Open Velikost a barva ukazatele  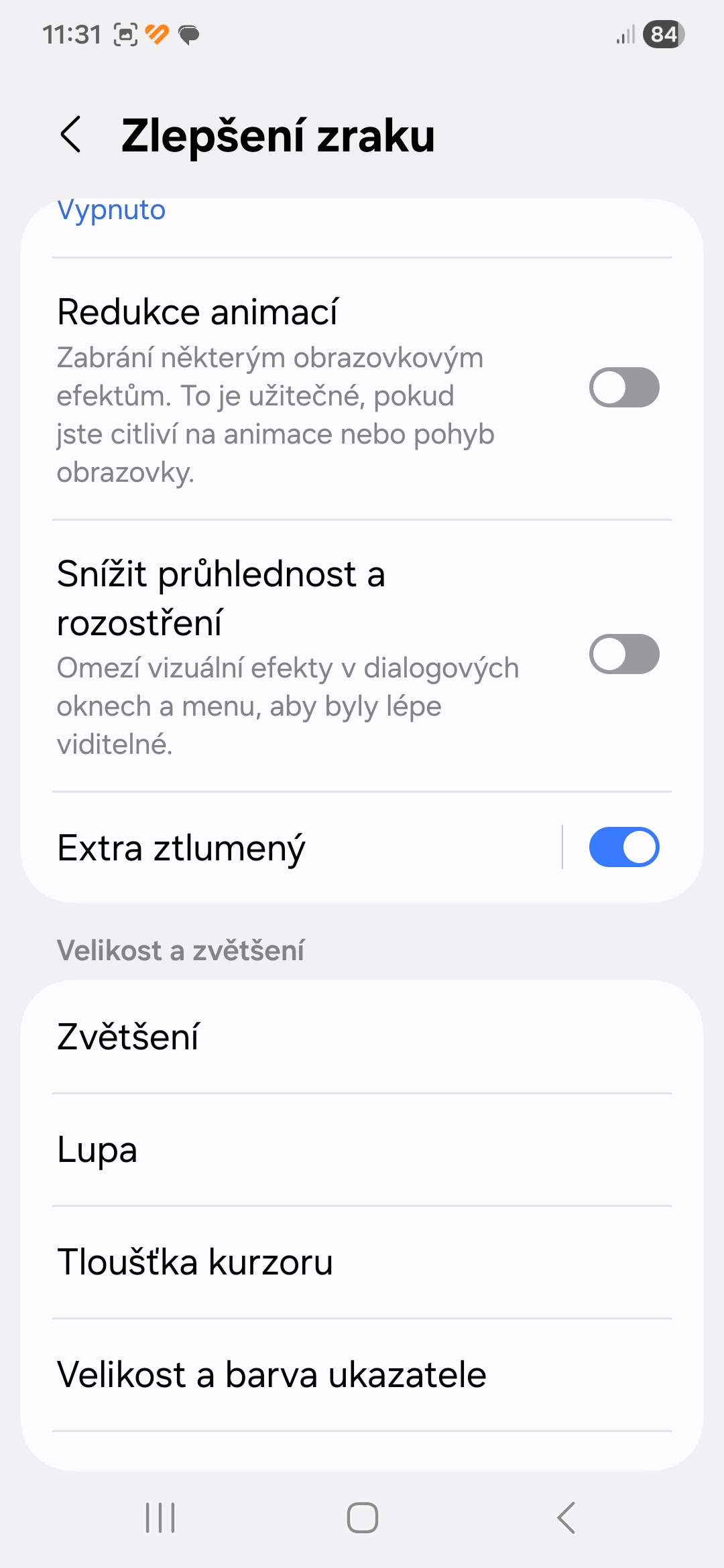coord(362,1374)
